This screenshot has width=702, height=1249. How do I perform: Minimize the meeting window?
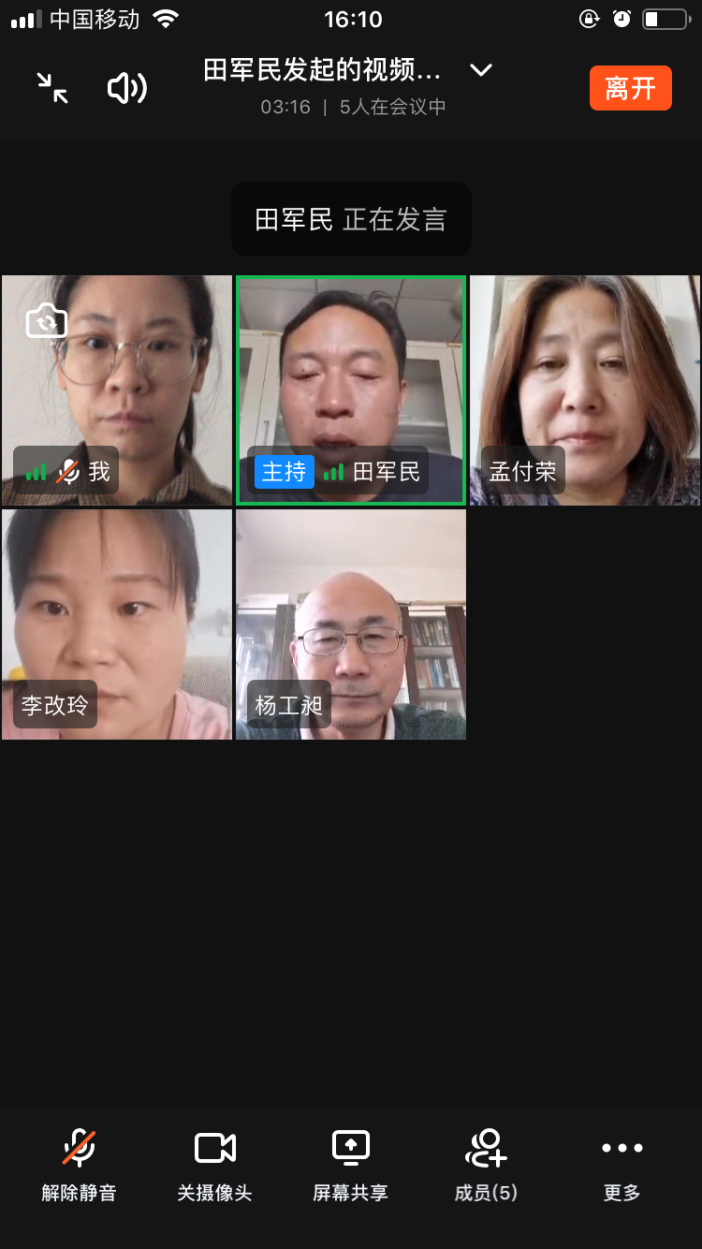(52, 88)
